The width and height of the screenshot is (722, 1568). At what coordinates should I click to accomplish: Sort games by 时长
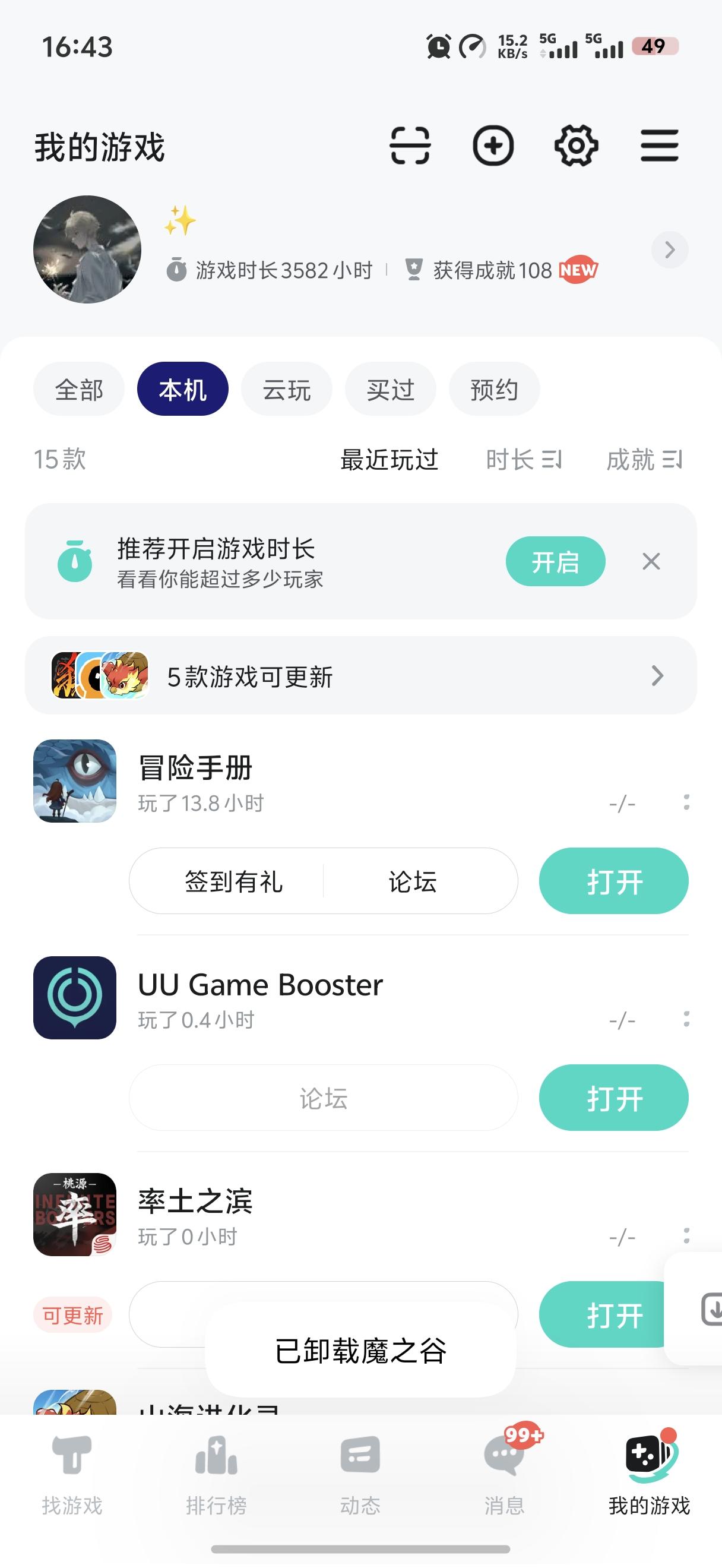524,460
